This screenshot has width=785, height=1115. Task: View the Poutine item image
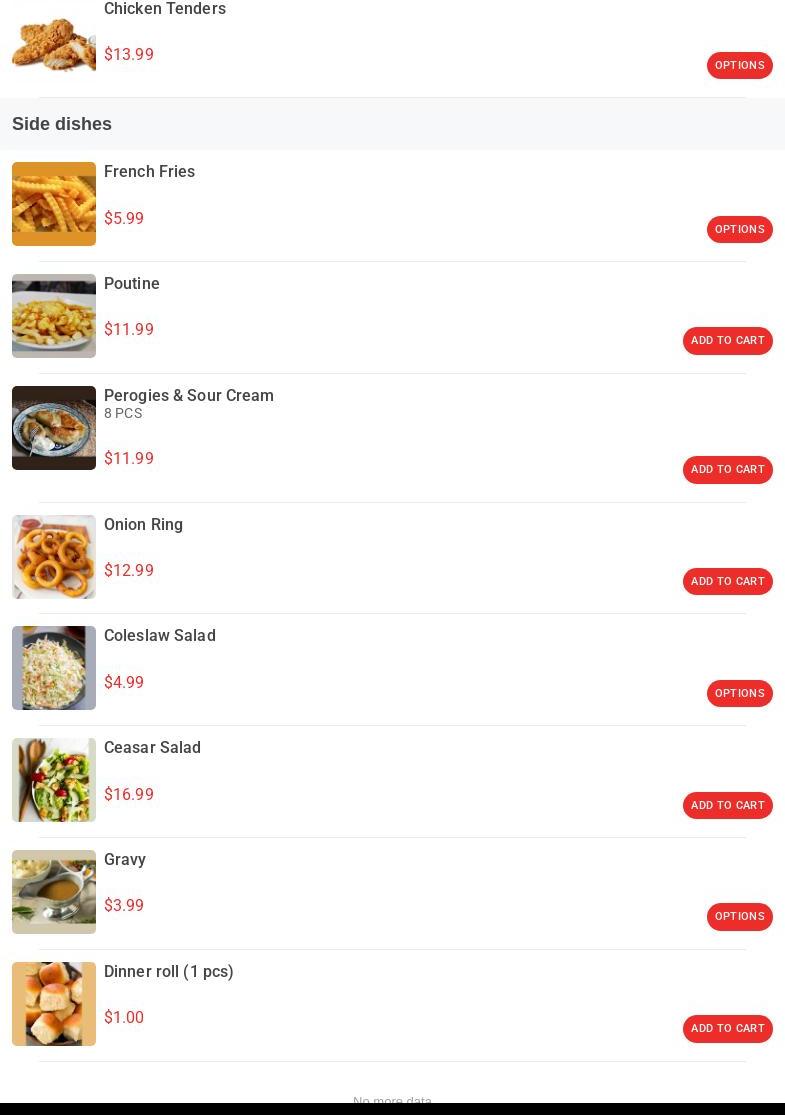pyautogui.click(x=54, y=316)
